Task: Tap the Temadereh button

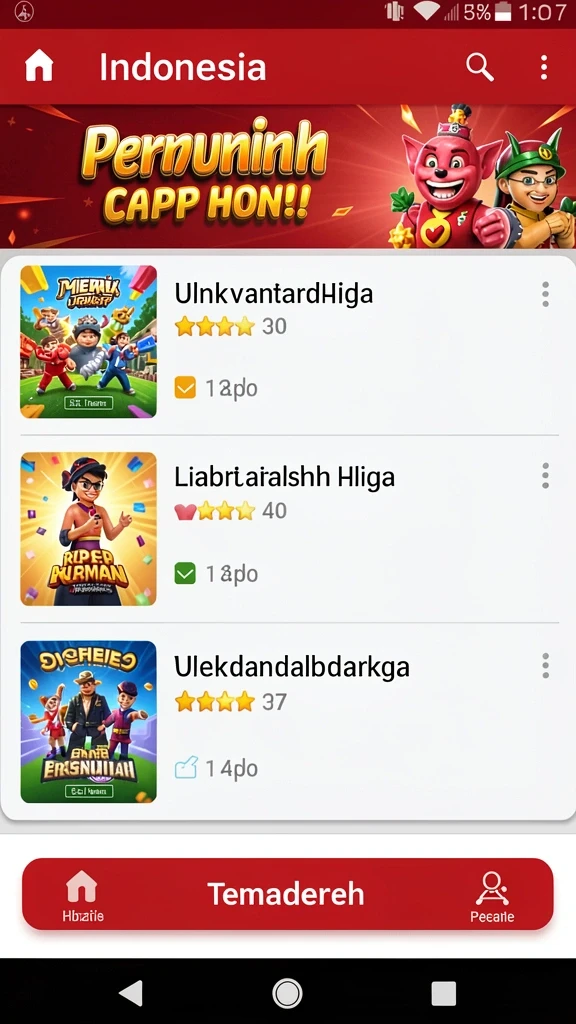Action: (x=285, y=893)
